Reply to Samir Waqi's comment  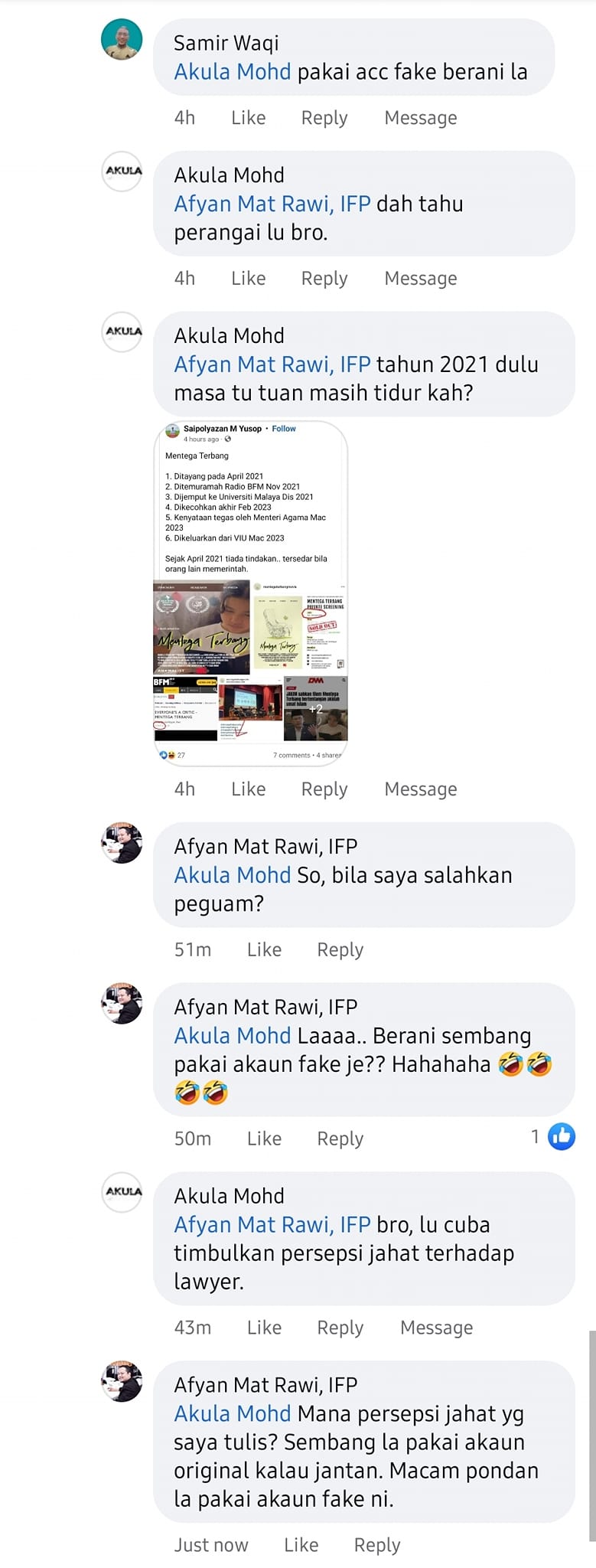pos(324,118)
